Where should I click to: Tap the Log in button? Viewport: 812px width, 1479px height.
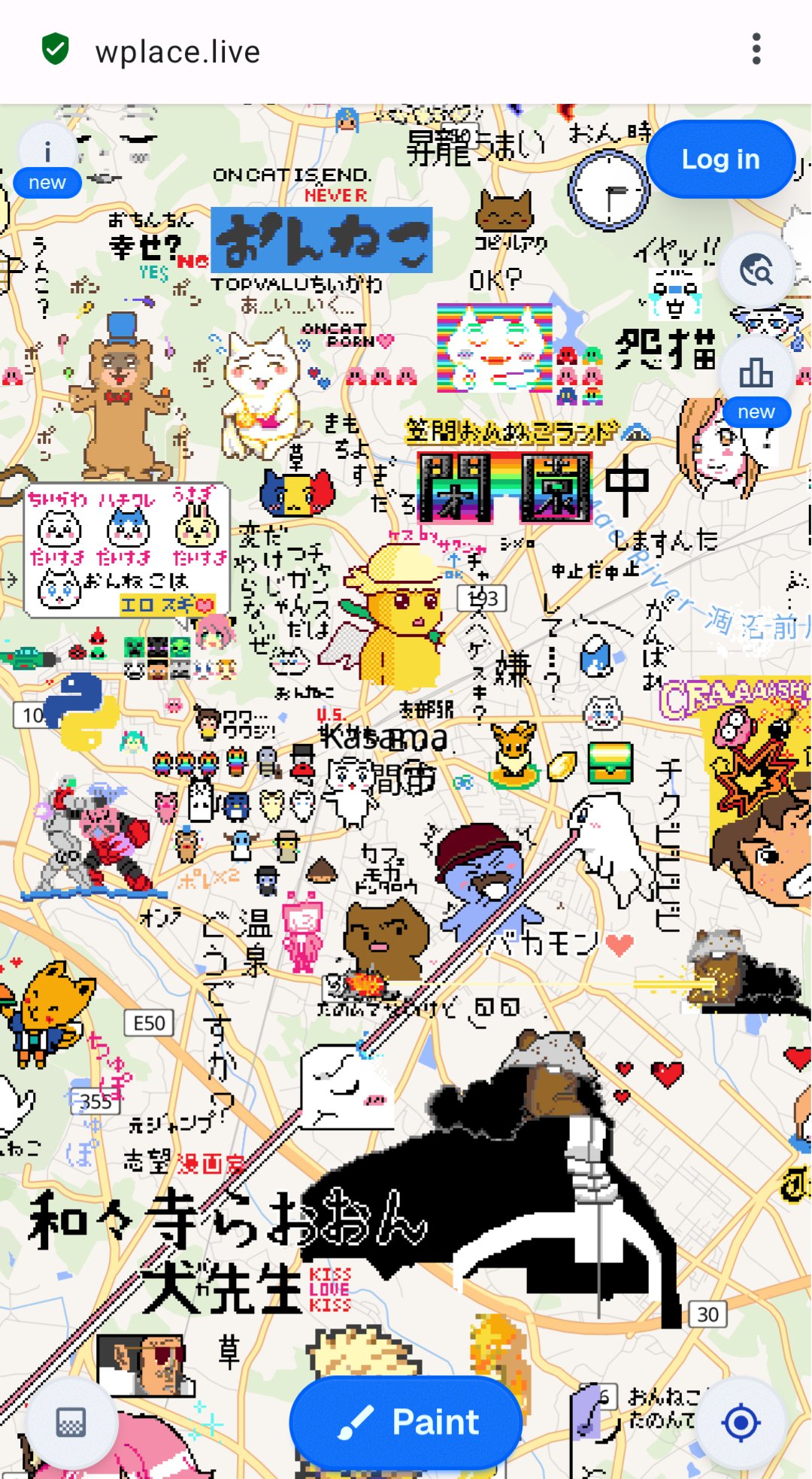point(720,159)
